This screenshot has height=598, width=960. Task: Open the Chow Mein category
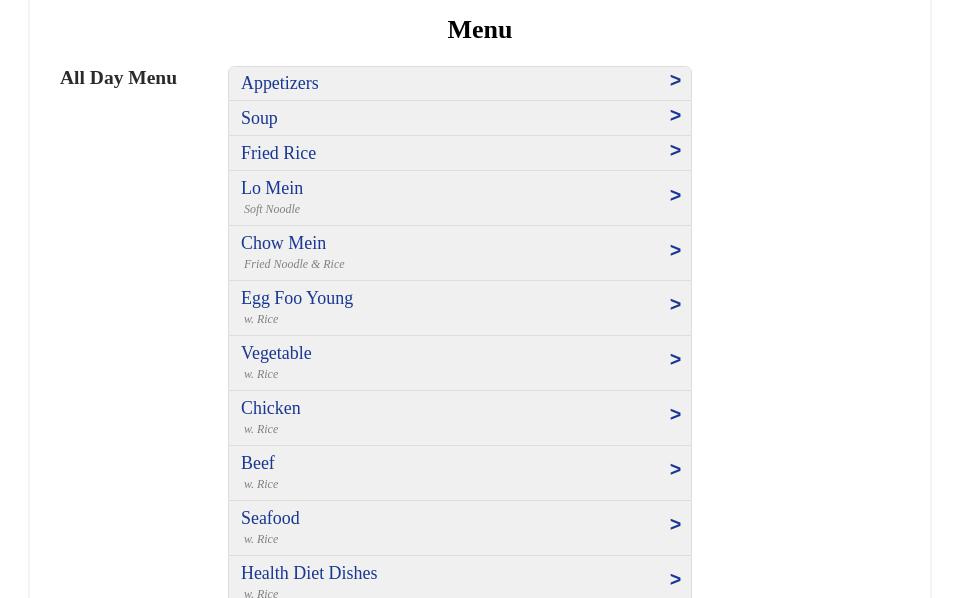[283, 244]
